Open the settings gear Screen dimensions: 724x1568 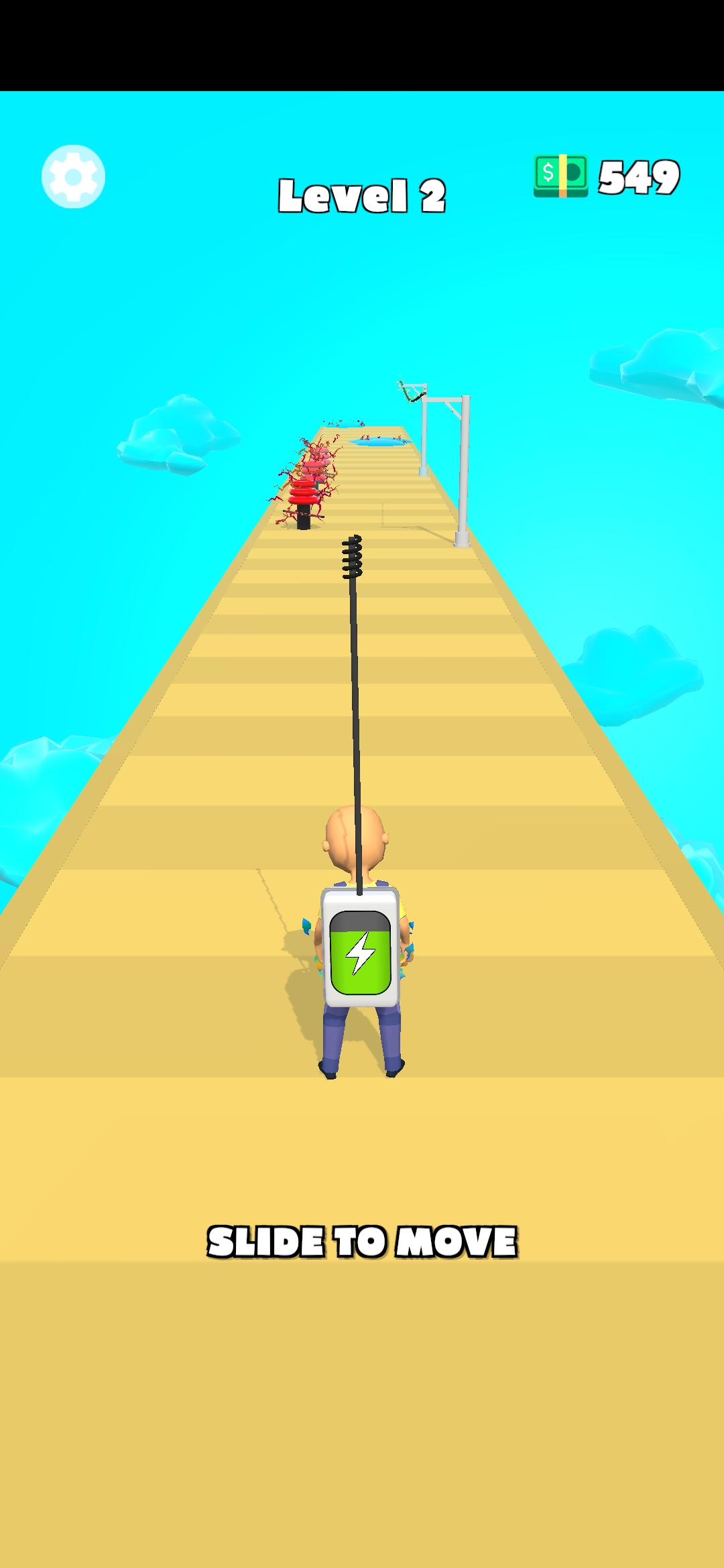[73, 176]
